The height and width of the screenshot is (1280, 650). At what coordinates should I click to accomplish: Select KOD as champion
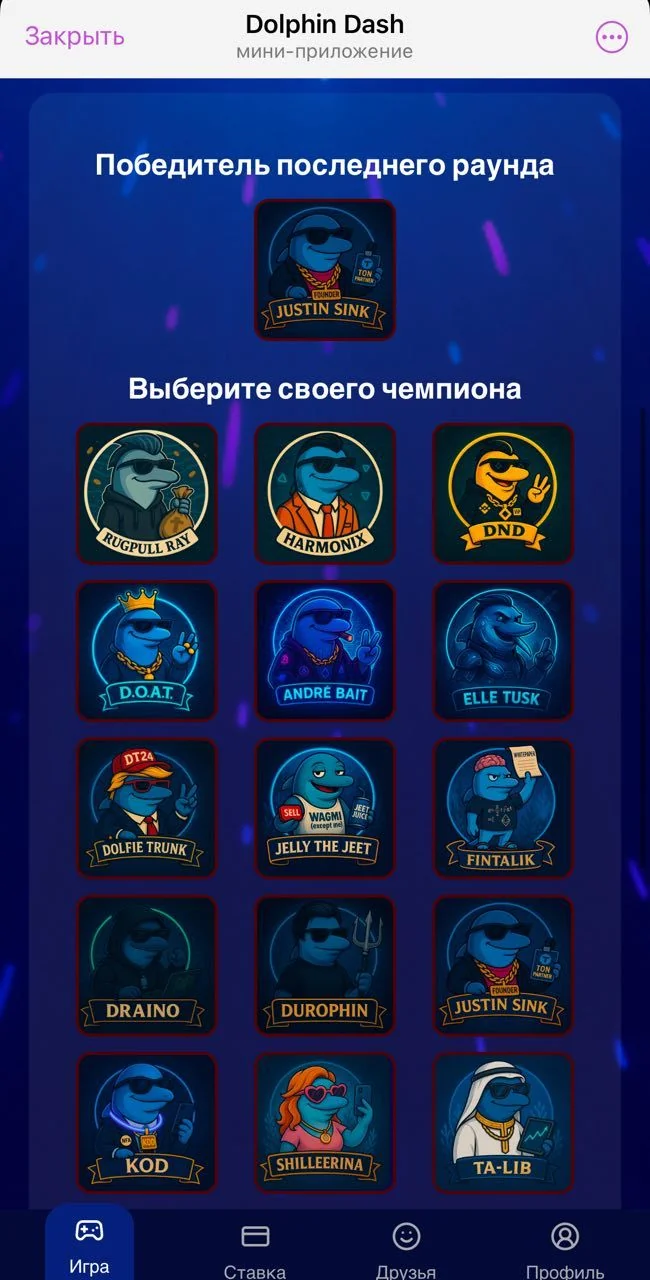pos(147,1122)
